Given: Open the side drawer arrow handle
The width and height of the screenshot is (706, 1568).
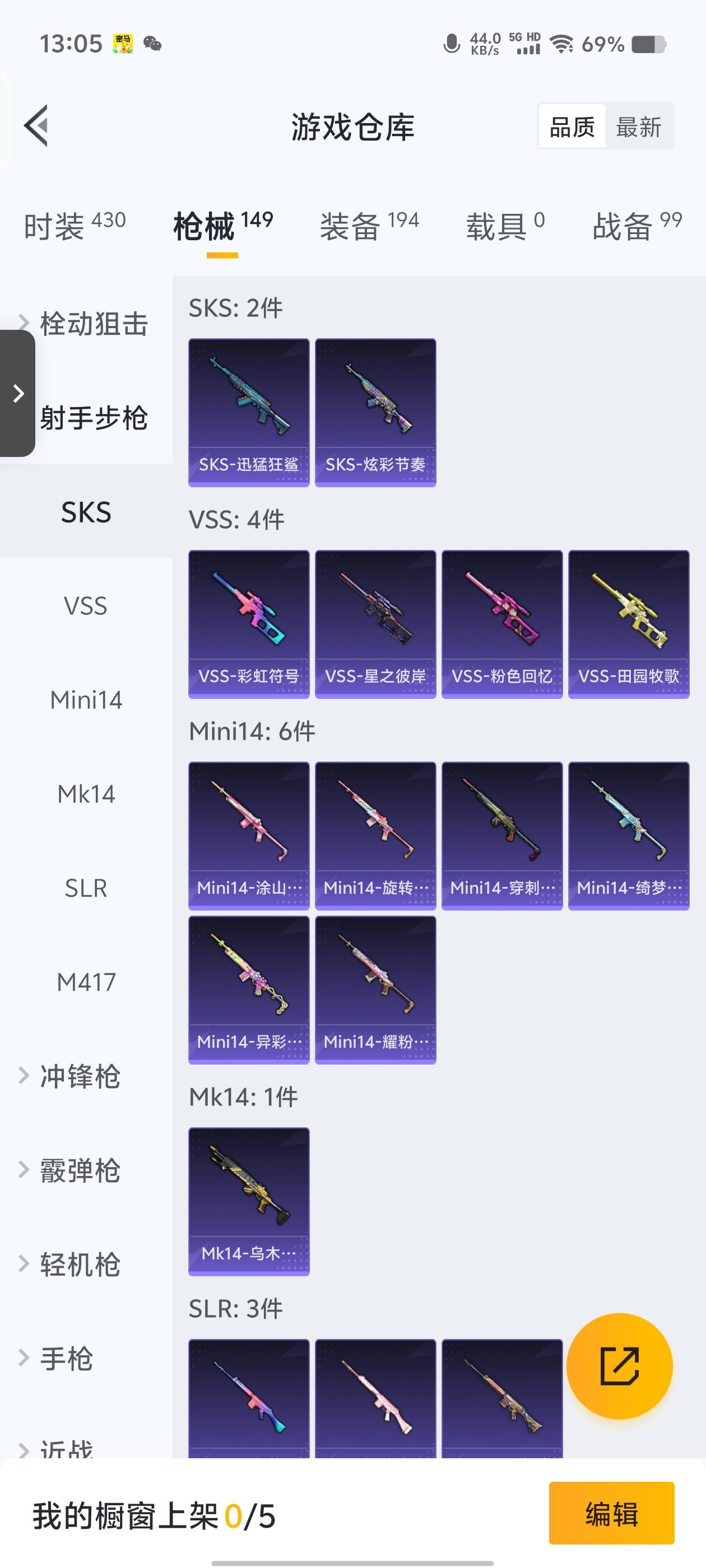Looking at the screenshot, I should [18, 393].
